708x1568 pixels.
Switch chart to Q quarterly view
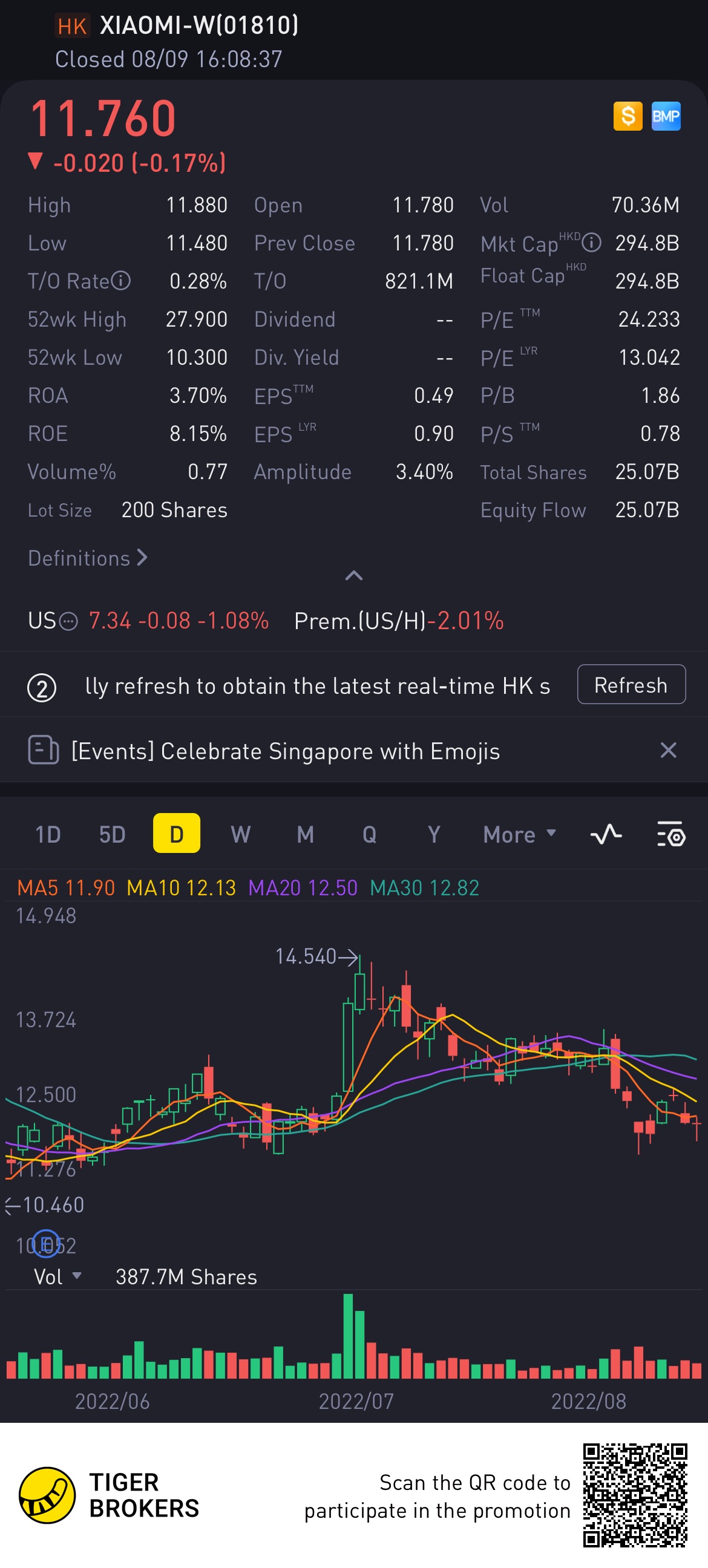point(370,834)
